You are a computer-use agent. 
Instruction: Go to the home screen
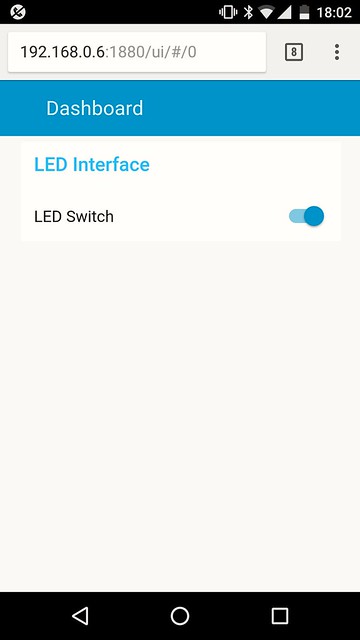[x=180, y=616]
